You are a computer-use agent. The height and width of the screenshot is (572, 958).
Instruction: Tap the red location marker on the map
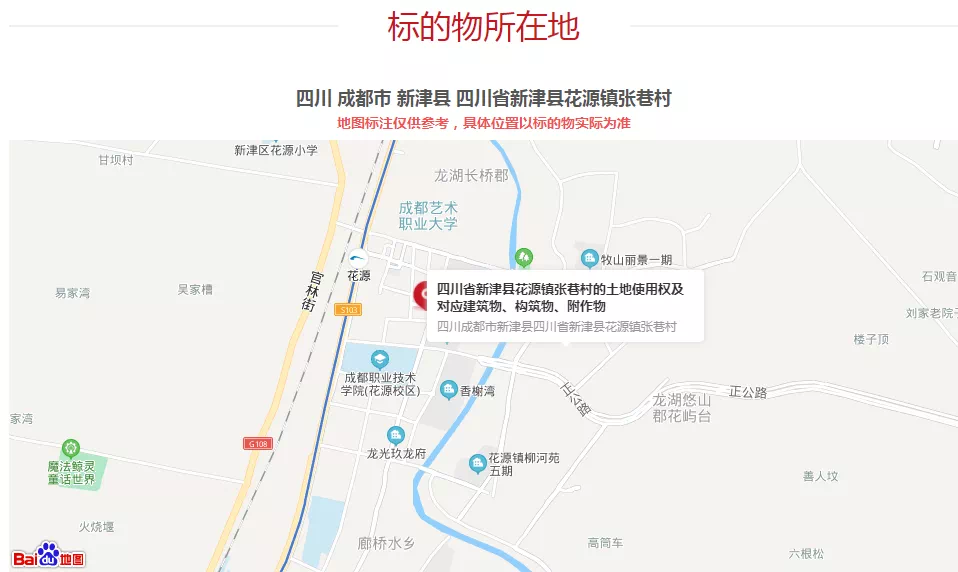point(420,295)
